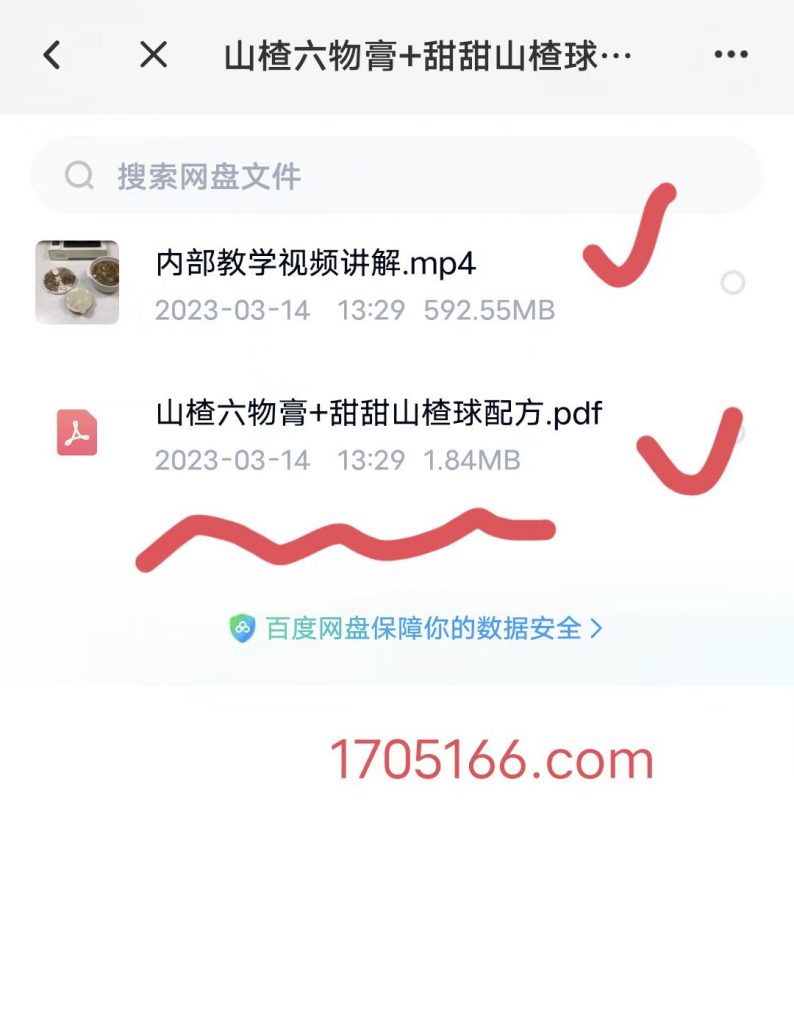The image size is (794, 1024).
Task: Open 山楂六物膏+甜甜山楂球配方.pdf file
Action: pos(378,413)
